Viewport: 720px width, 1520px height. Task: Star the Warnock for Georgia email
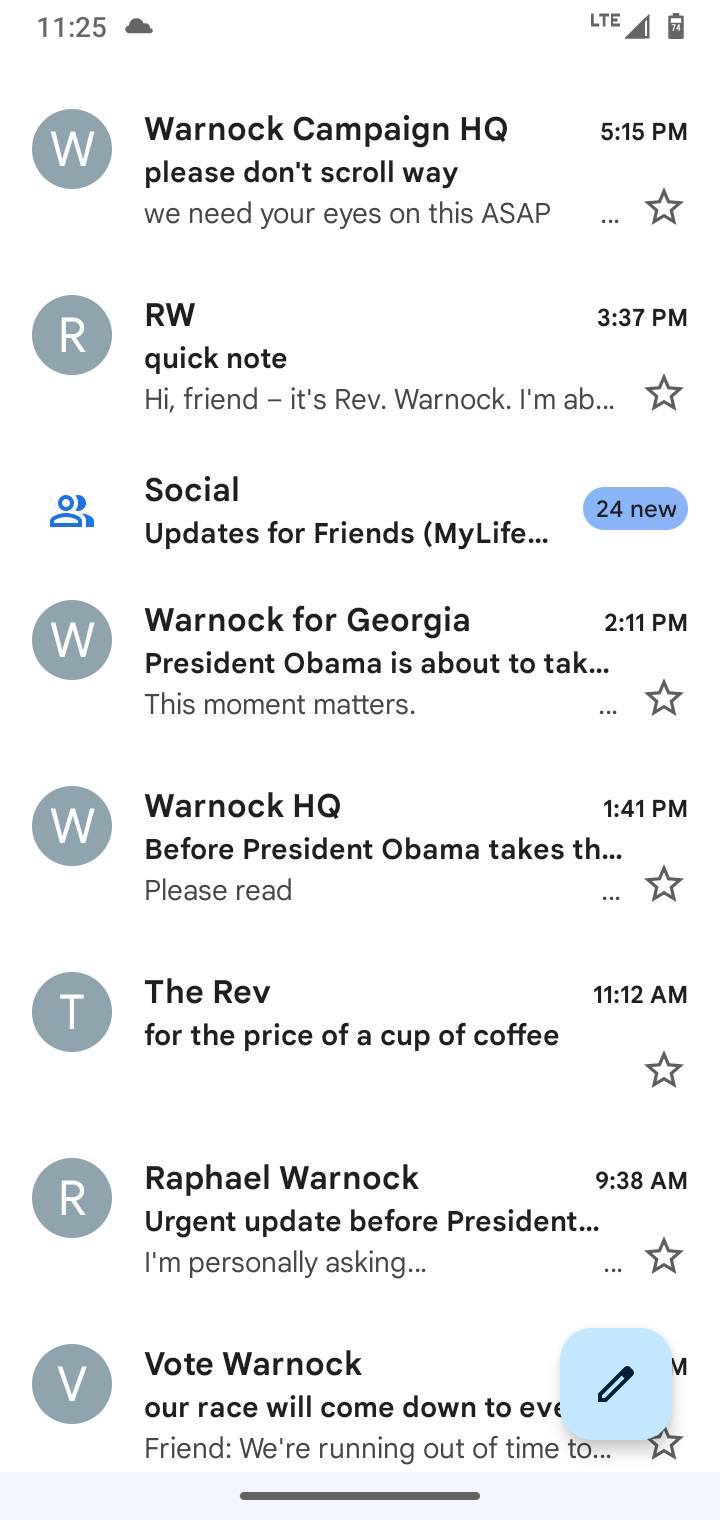pyautogui.click(x=663, y=699)
